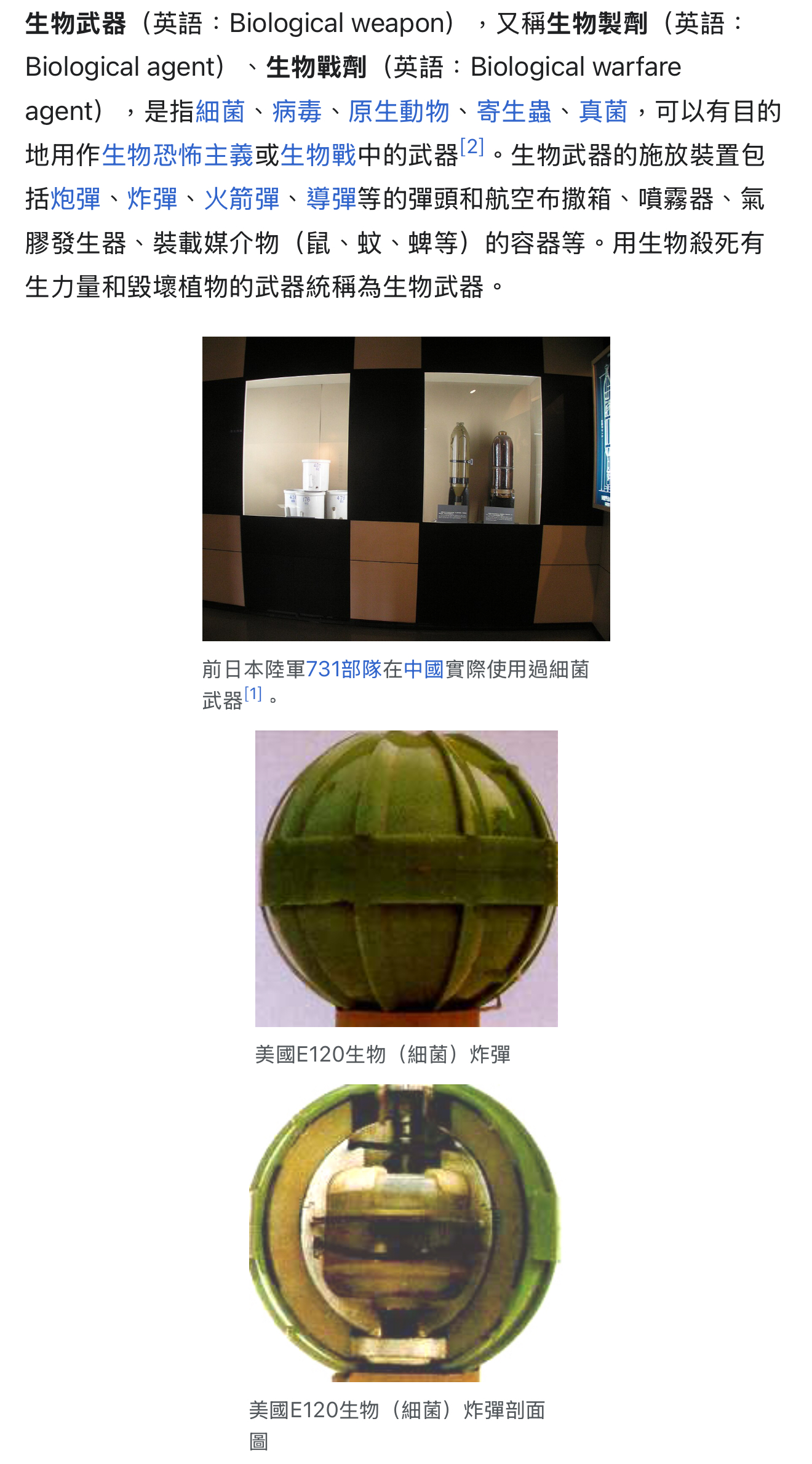Image resolution: width=812 pixels, height=1464 pixels.
Task: Go to the 生物戰 article
Action: [318, 156]
